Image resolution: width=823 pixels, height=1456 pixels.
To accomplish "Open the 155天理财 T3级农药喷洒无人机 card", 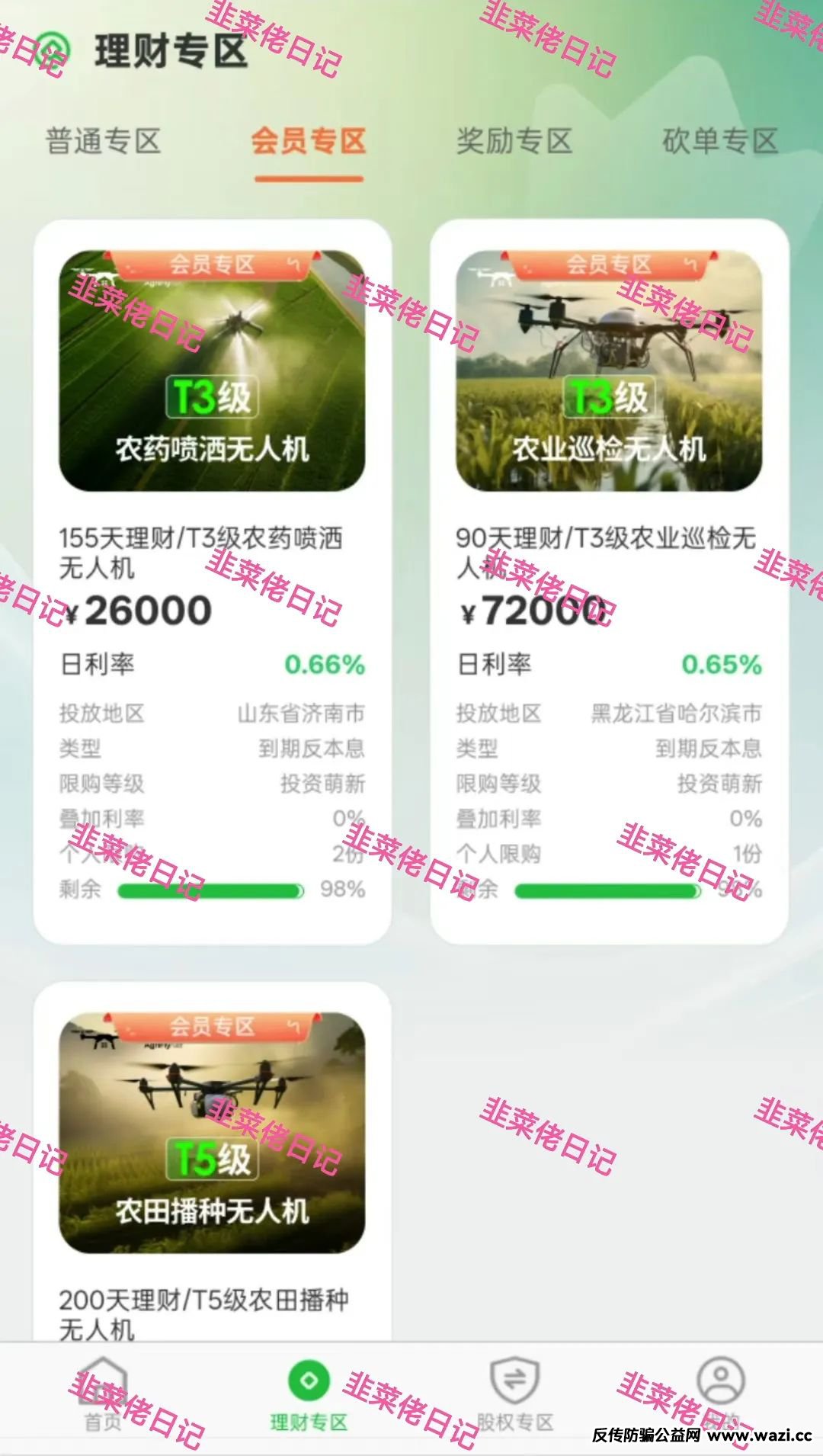I will (x=212, y=579).
